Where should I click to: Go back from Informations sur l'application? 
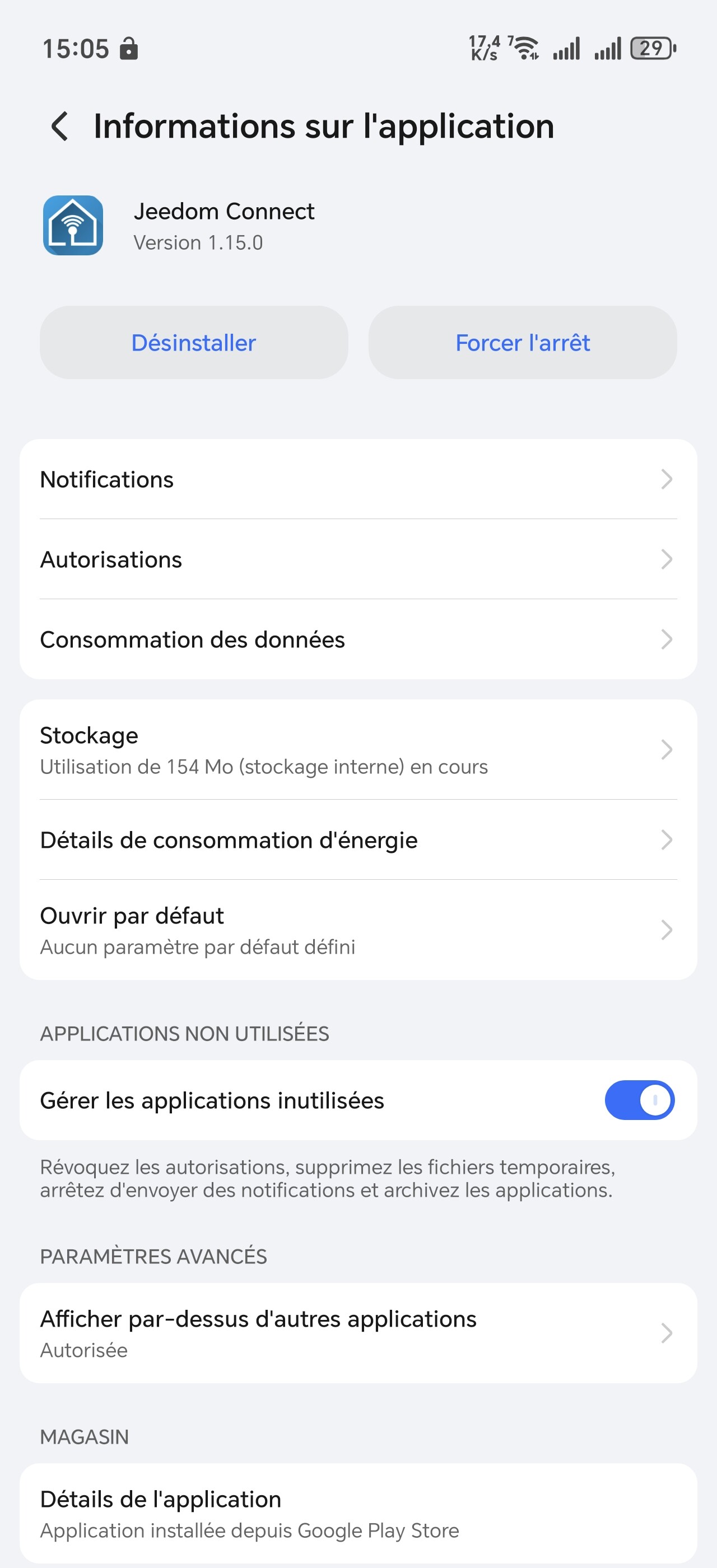click(x=59, y=126)
